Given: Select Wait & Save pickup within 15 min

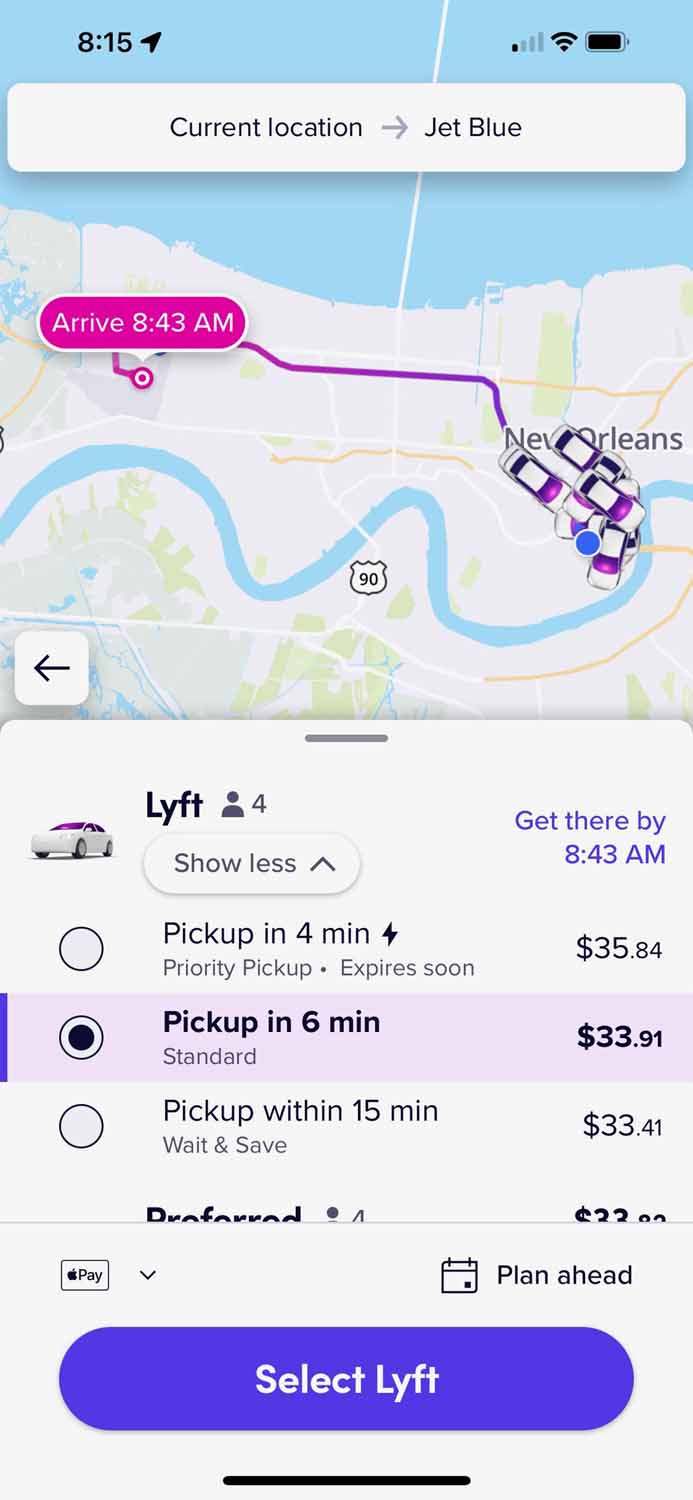Looking at the screenshot, I should 81,1126.
